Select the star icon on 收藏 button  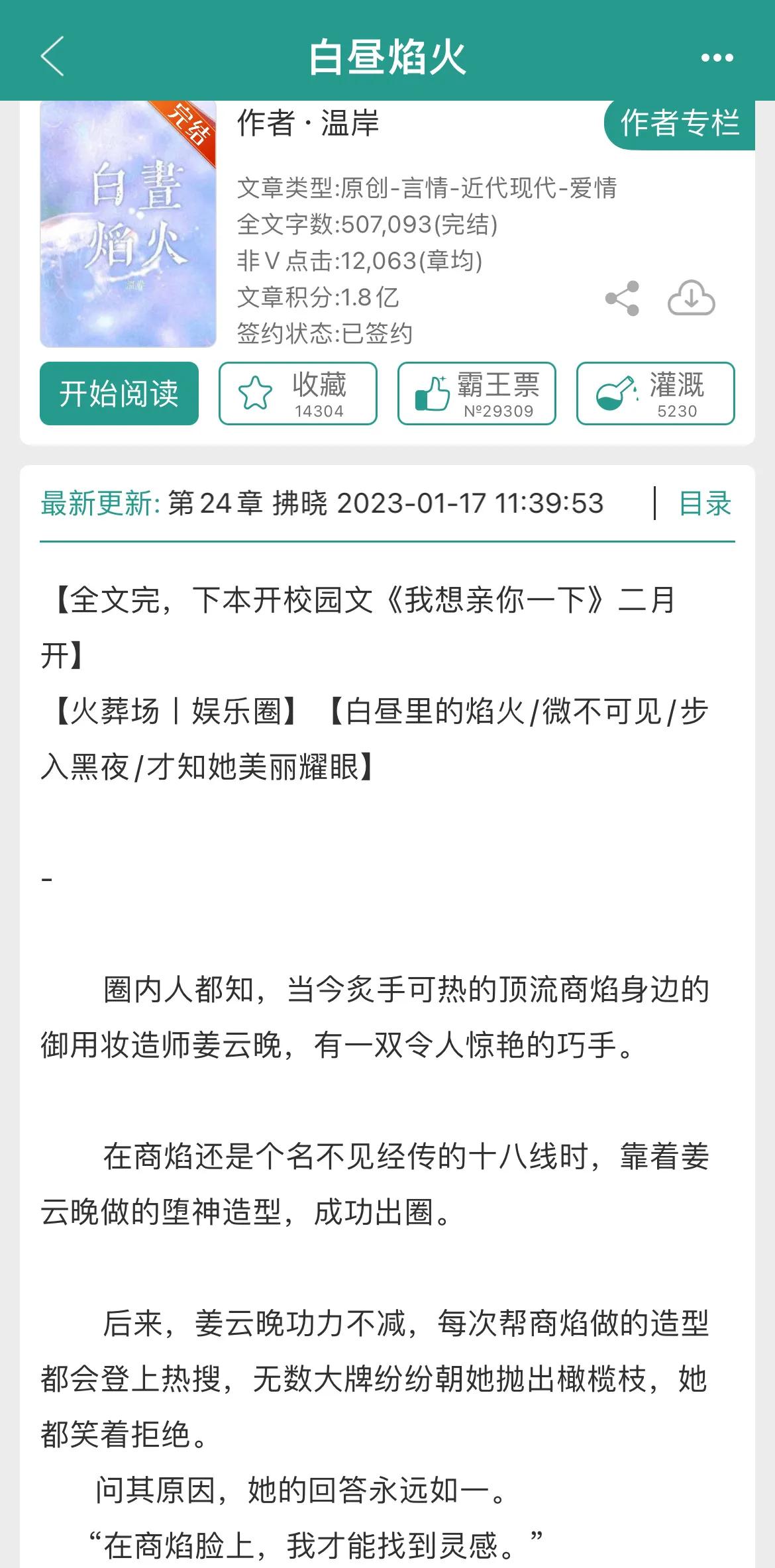pyautogui.click(x=255, y=393)
